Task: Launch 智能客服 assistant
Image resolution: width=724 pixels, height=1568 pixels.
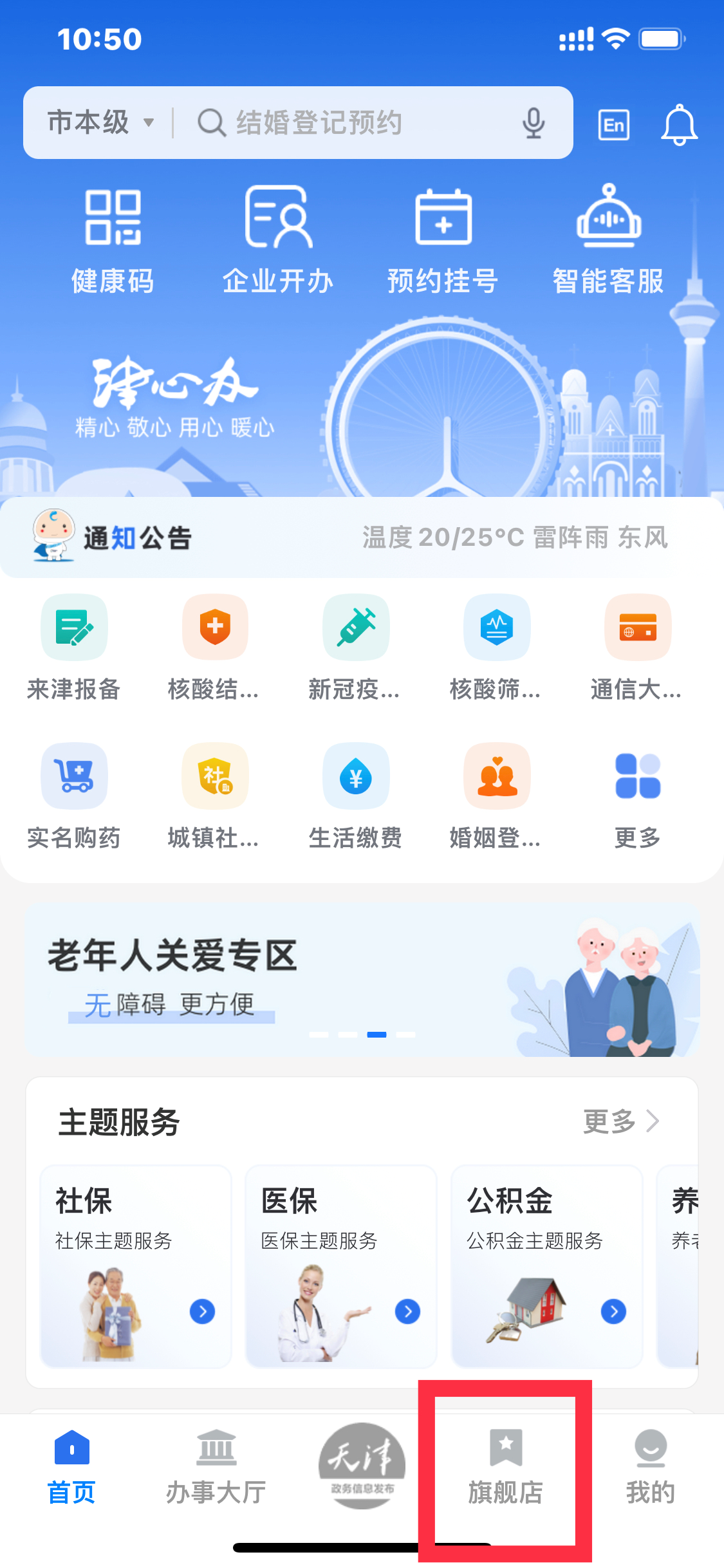Action: tap(608, 239)
